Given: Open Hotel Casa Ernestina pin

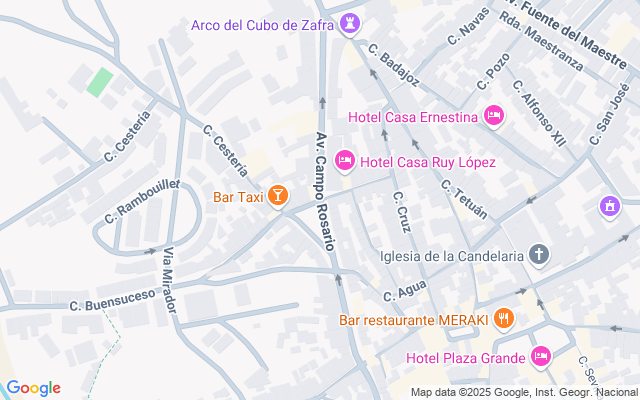Looking at the screenshot, I should coord(493,117).
